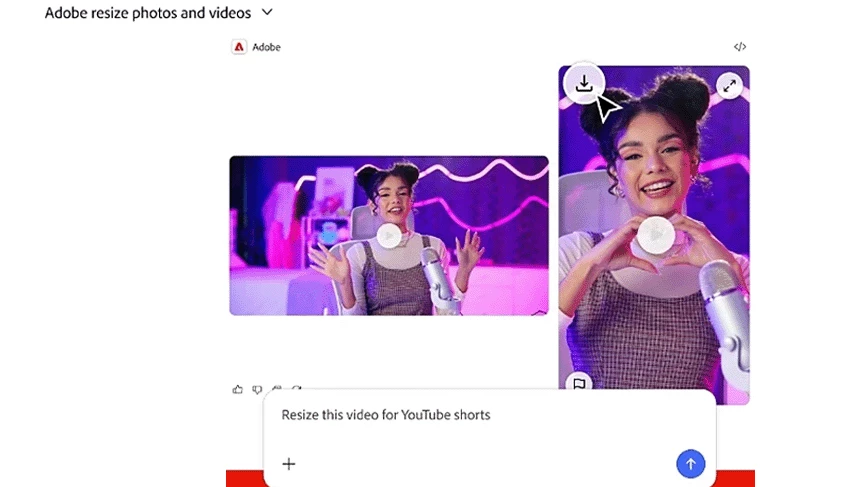Viewport: 867px width, 487px height.
Task: Give the response a thumbs down
Action: (x=257, y=389)
